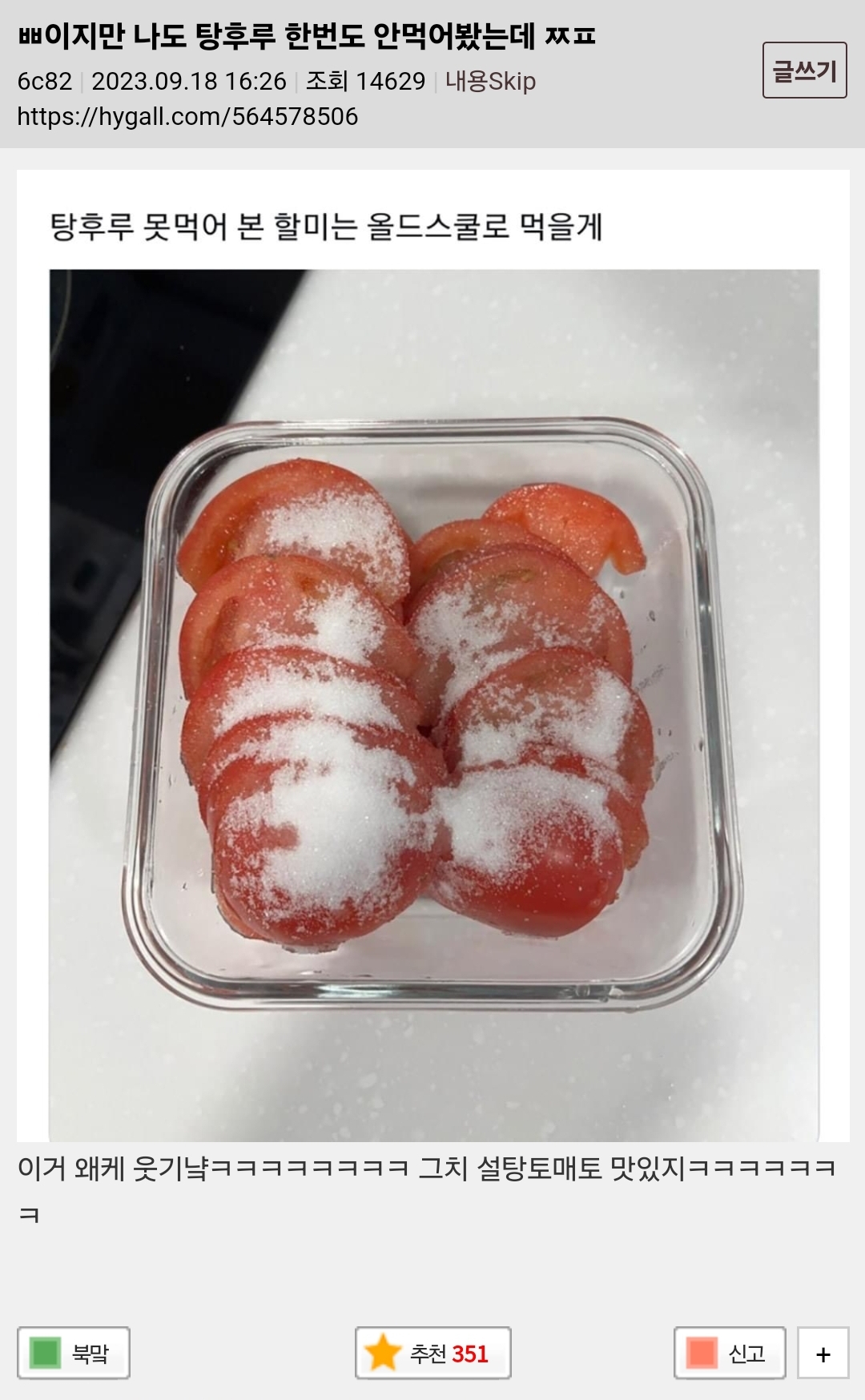Open the hygall.com post URL link
Viewport: 865px width, 1400px height.
187,117
